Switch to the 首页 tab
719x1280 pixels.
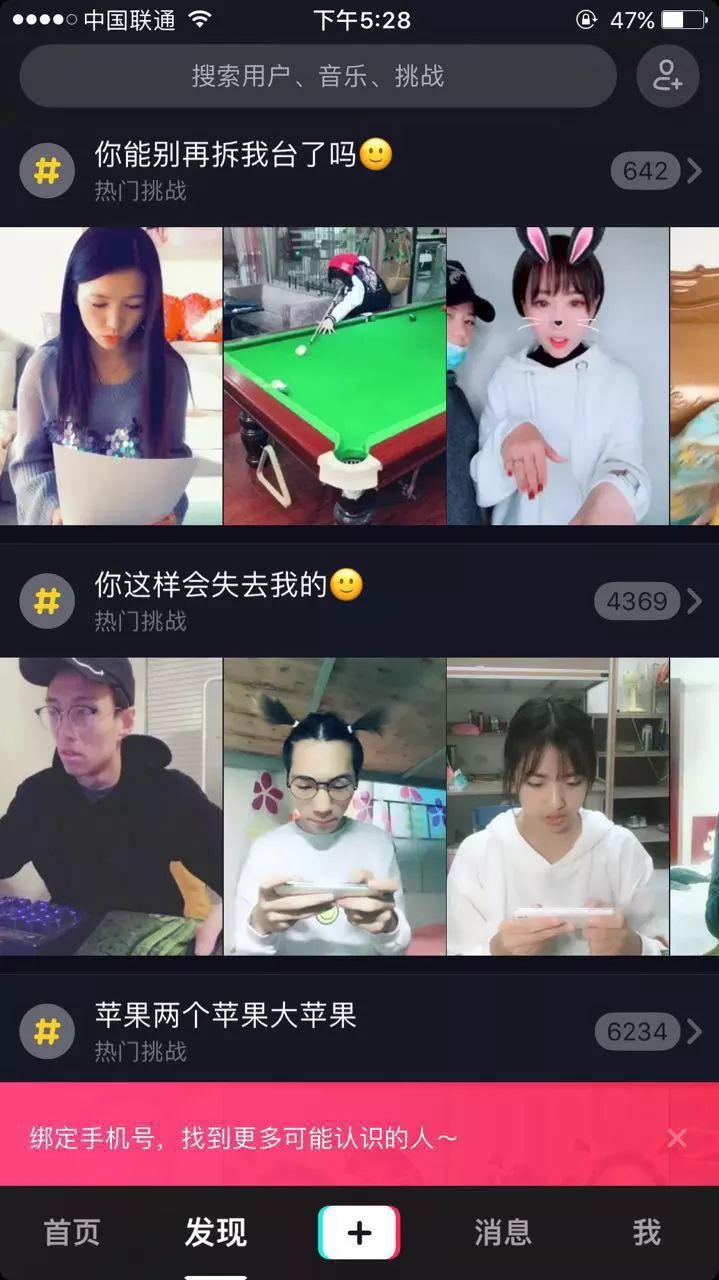click(x=72, y=1233)
